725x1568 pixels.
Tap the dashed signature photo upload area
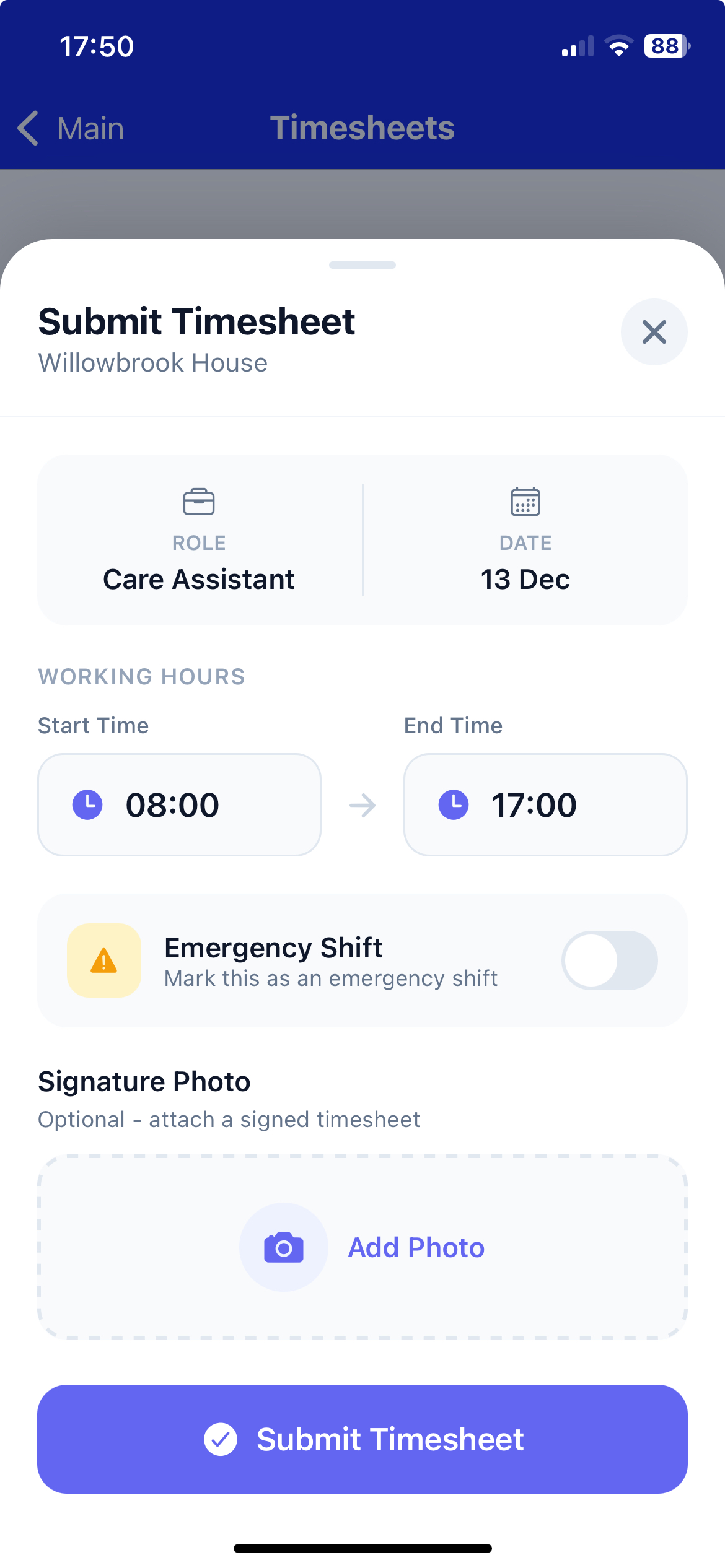362,1247
